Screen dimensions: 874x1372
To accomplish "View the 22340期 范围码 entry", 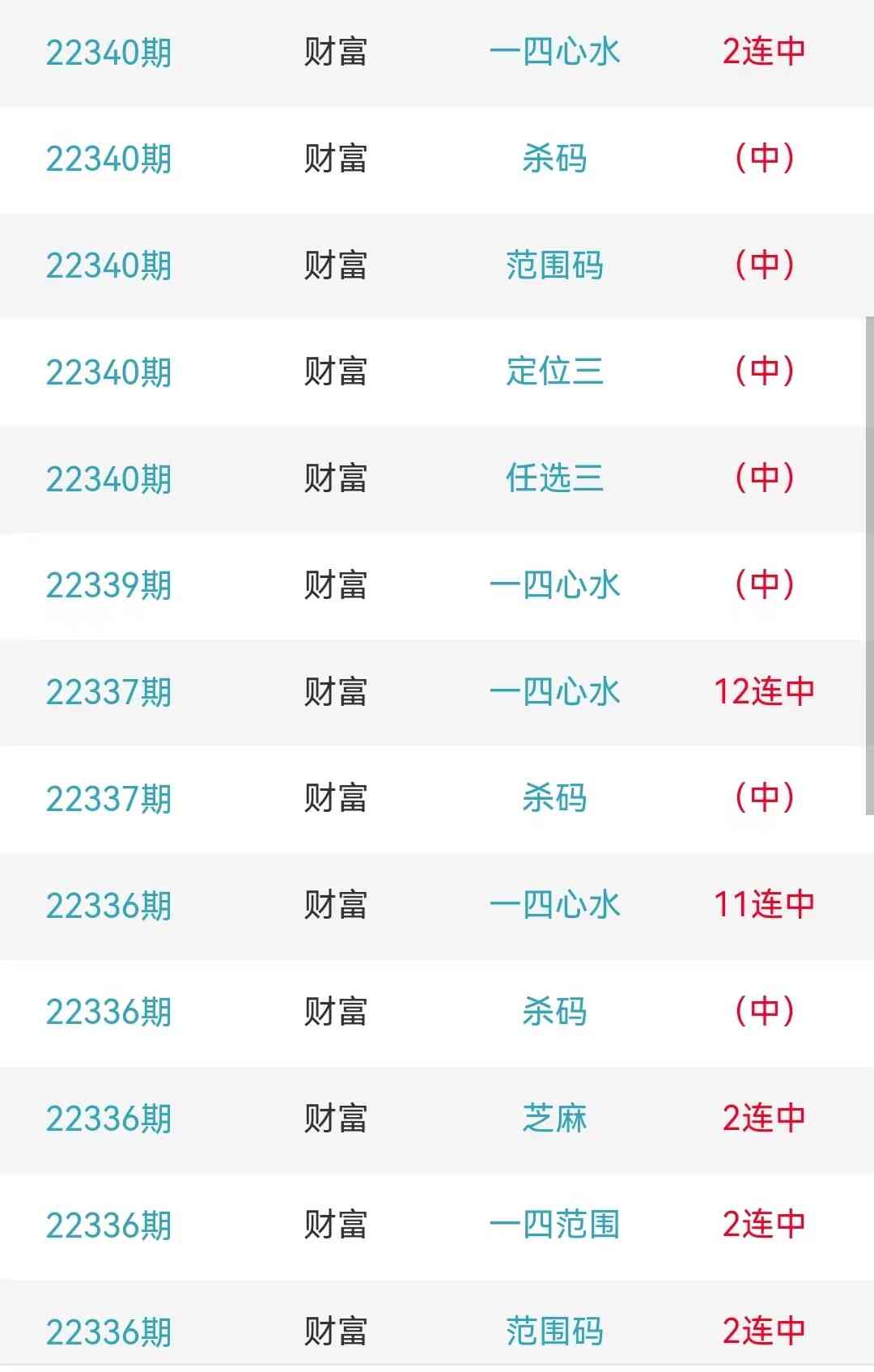I will click(x=554, y=265).
